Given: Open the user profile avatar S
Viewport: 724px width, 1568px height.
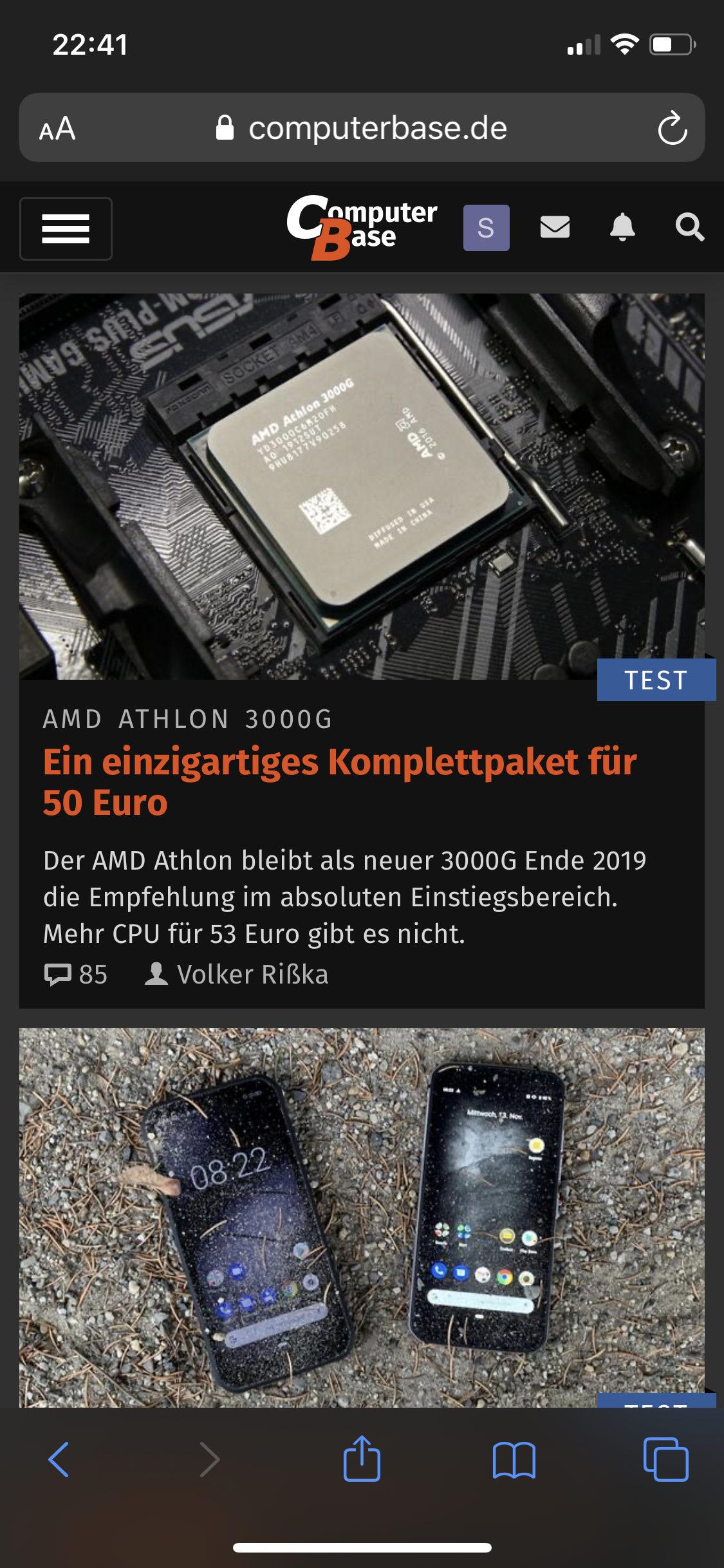Looking at the screenshot, I should [x=486, y=228].
